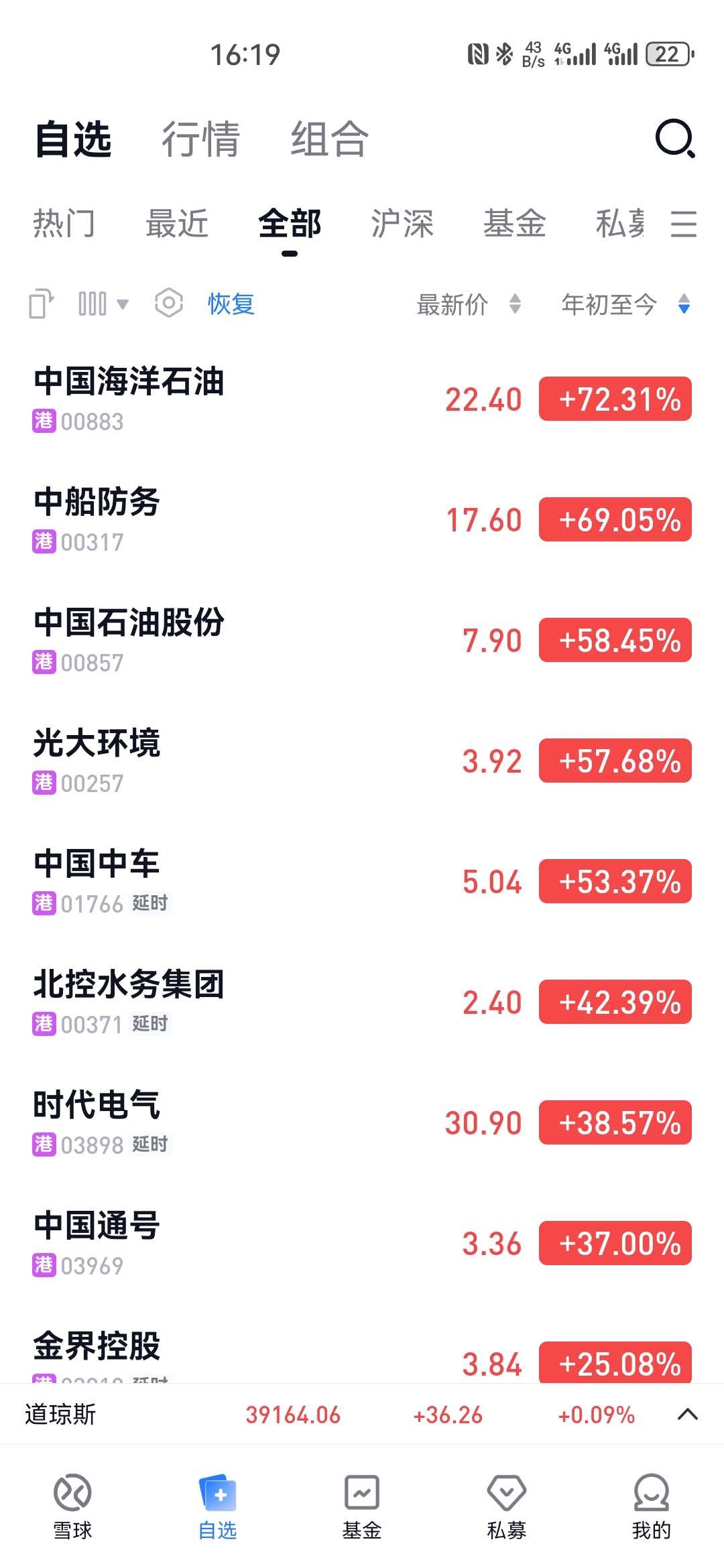Open the column layout dropdown
The height and width of the screenshot is (1568, 724).
[103, 304]
